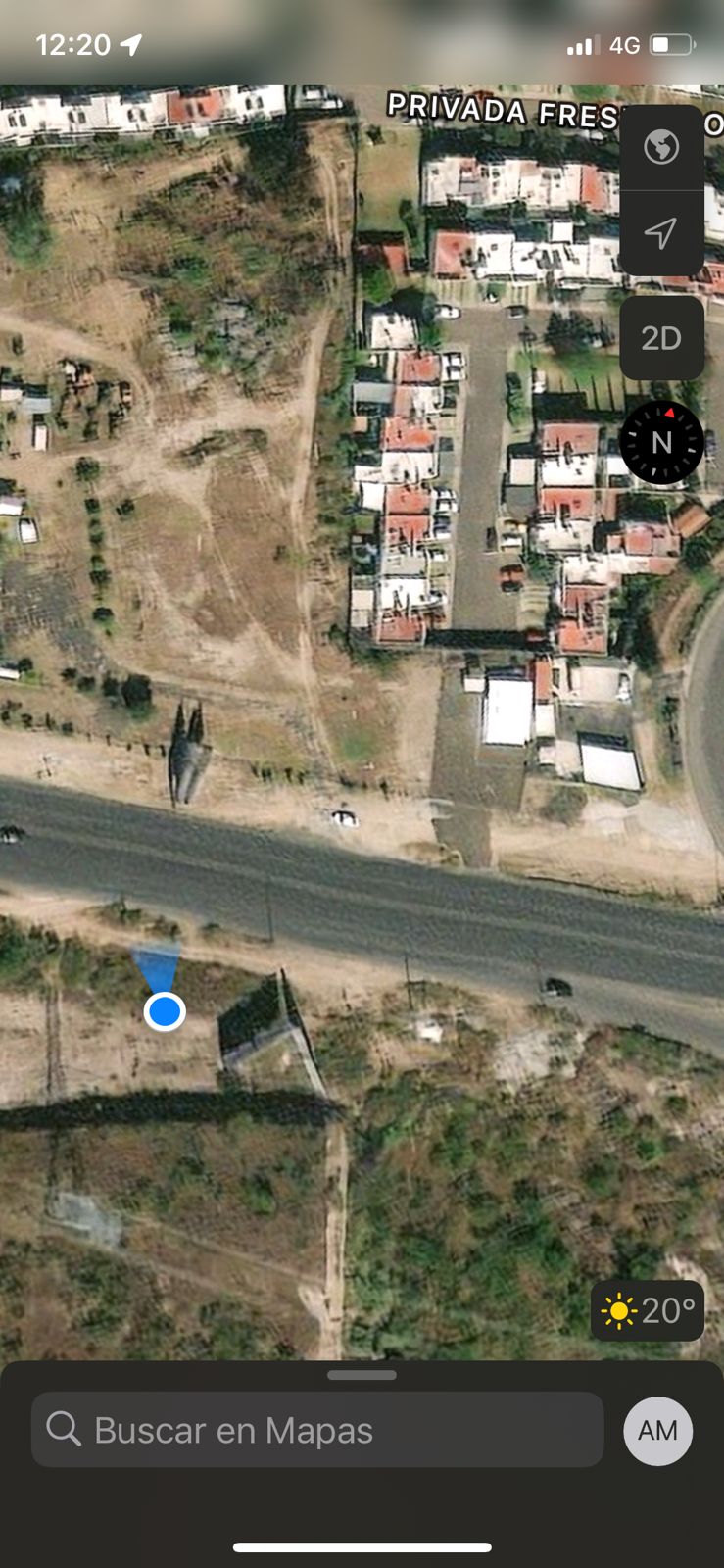Tap the blue current location dot
Viewport: 724px width, 1568px height.
coord(165,1010)
